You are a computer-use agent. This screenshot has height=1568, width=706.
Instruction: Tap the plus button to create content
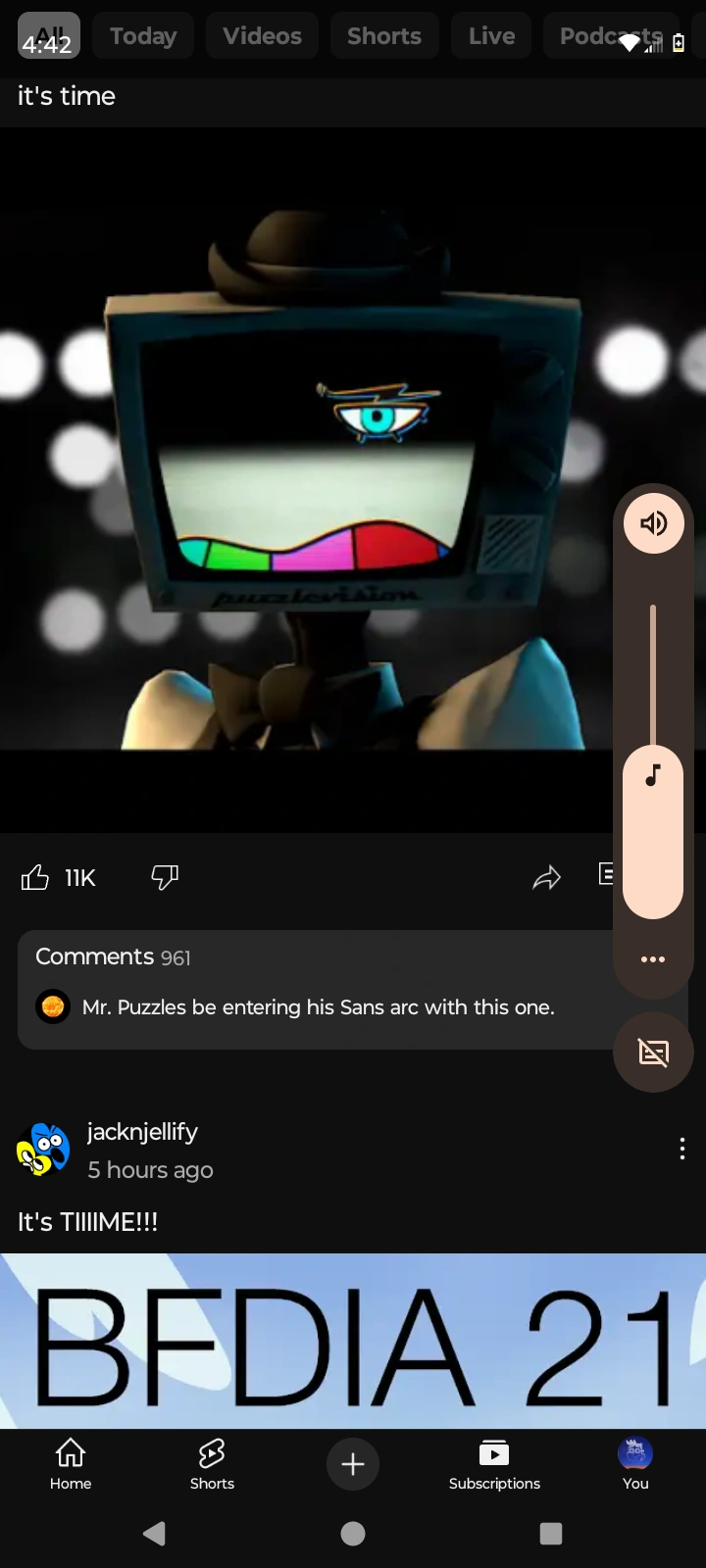(353, 1464)
